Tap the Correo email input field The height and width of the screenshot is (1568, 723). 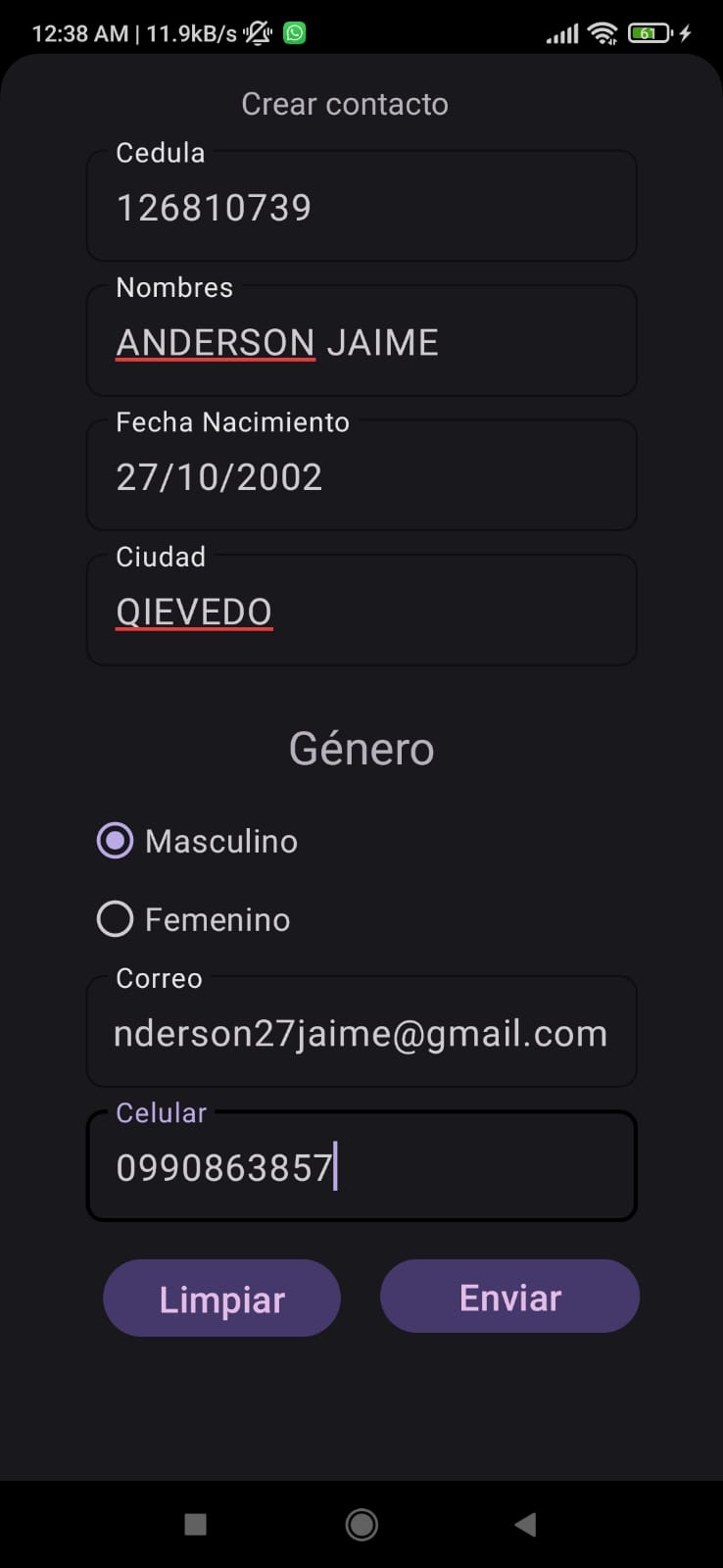click(x=361, y=1032)
